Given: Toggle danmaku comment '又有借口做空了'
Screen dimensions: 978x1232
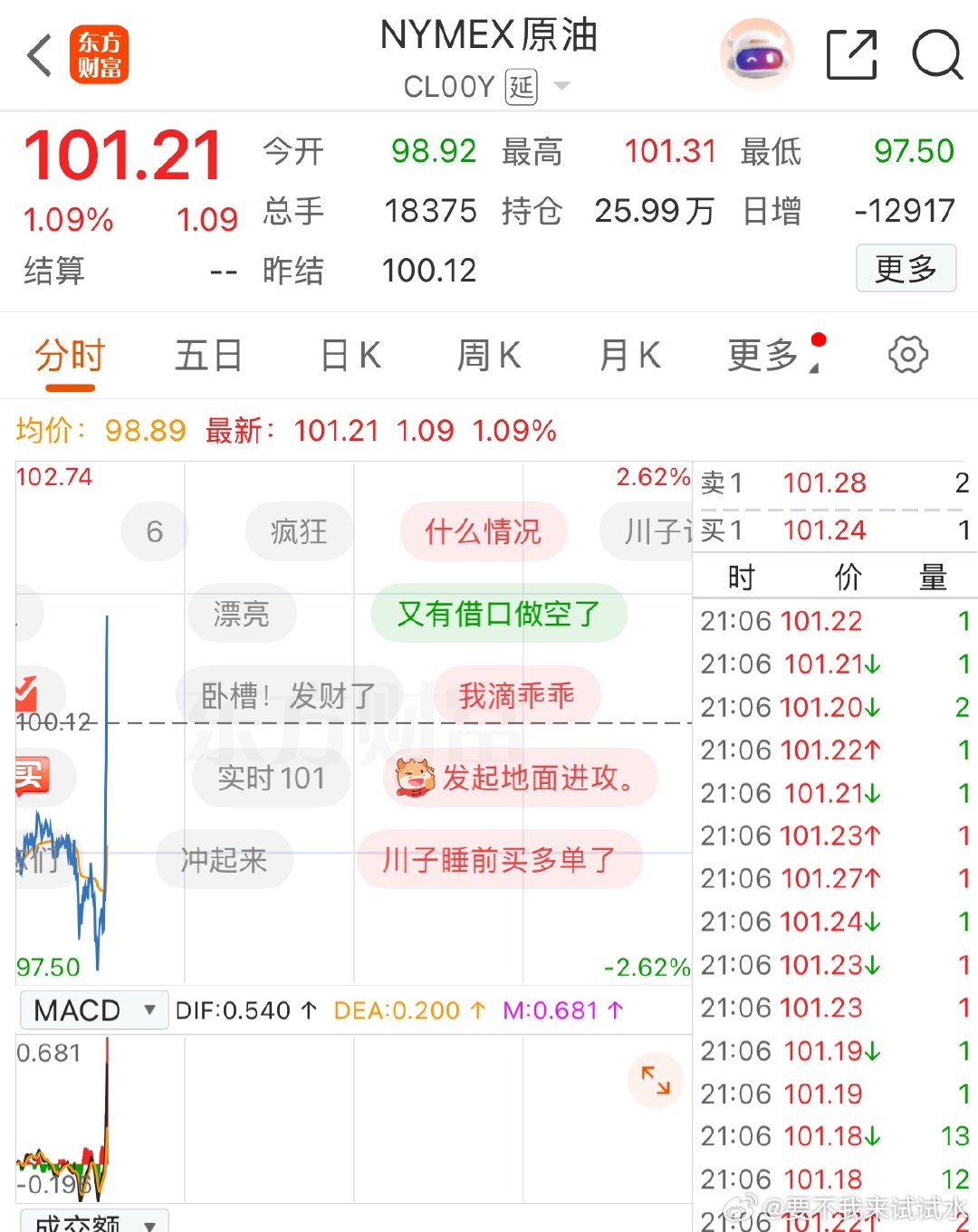Looking at the screenshot, I should click(498, 614).
